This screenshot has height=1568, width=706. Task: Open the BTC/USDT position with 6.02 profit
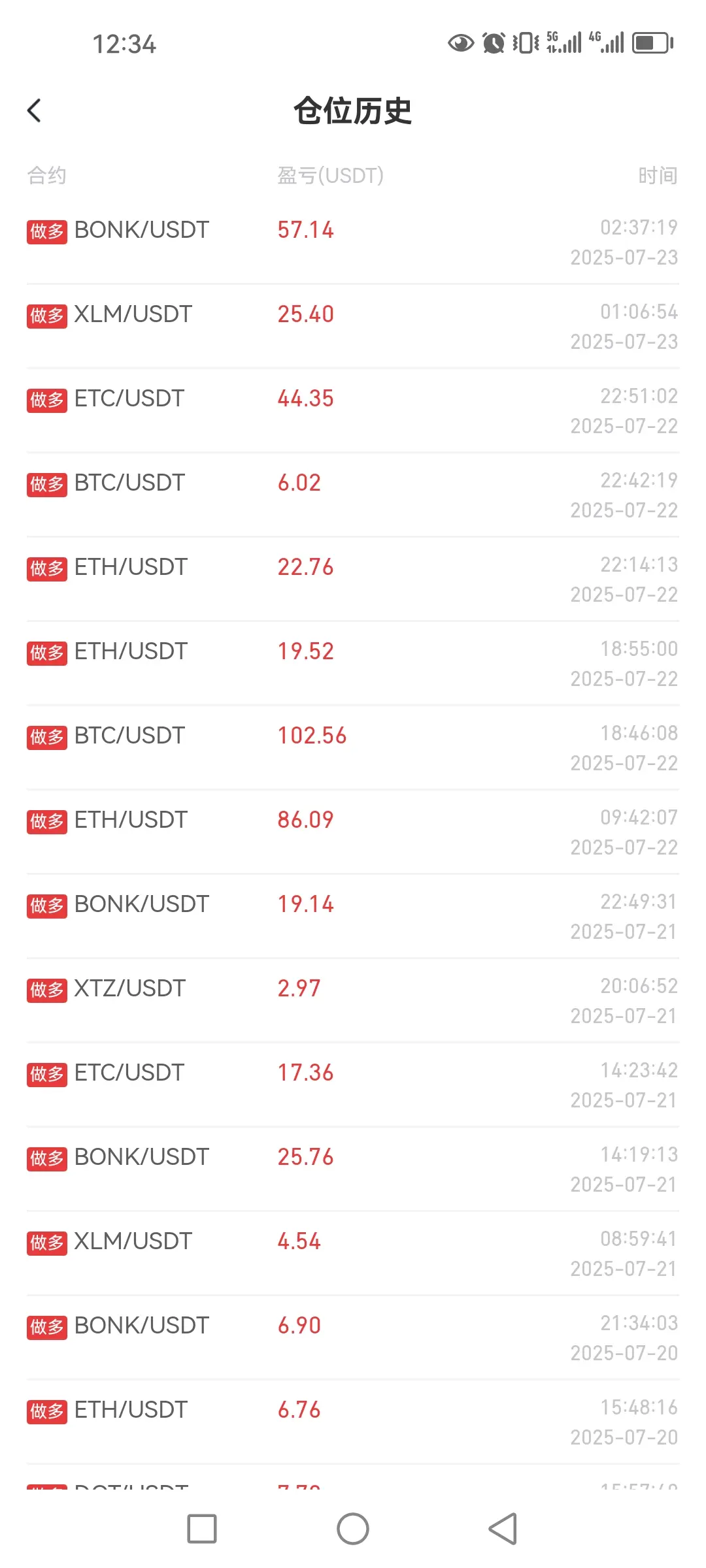point(353,495)
